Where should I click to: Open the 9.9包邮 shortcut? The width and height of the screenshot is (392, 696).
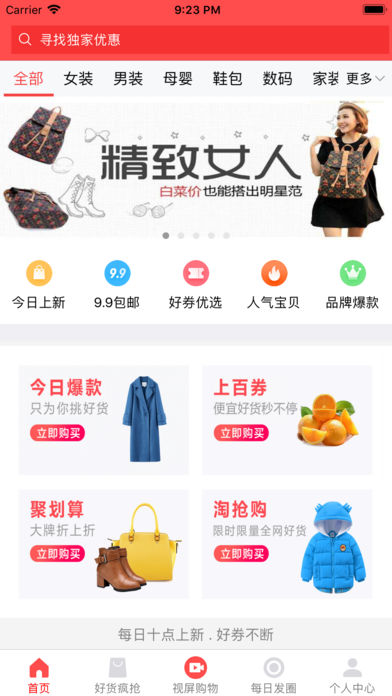[x=117, y=285]
